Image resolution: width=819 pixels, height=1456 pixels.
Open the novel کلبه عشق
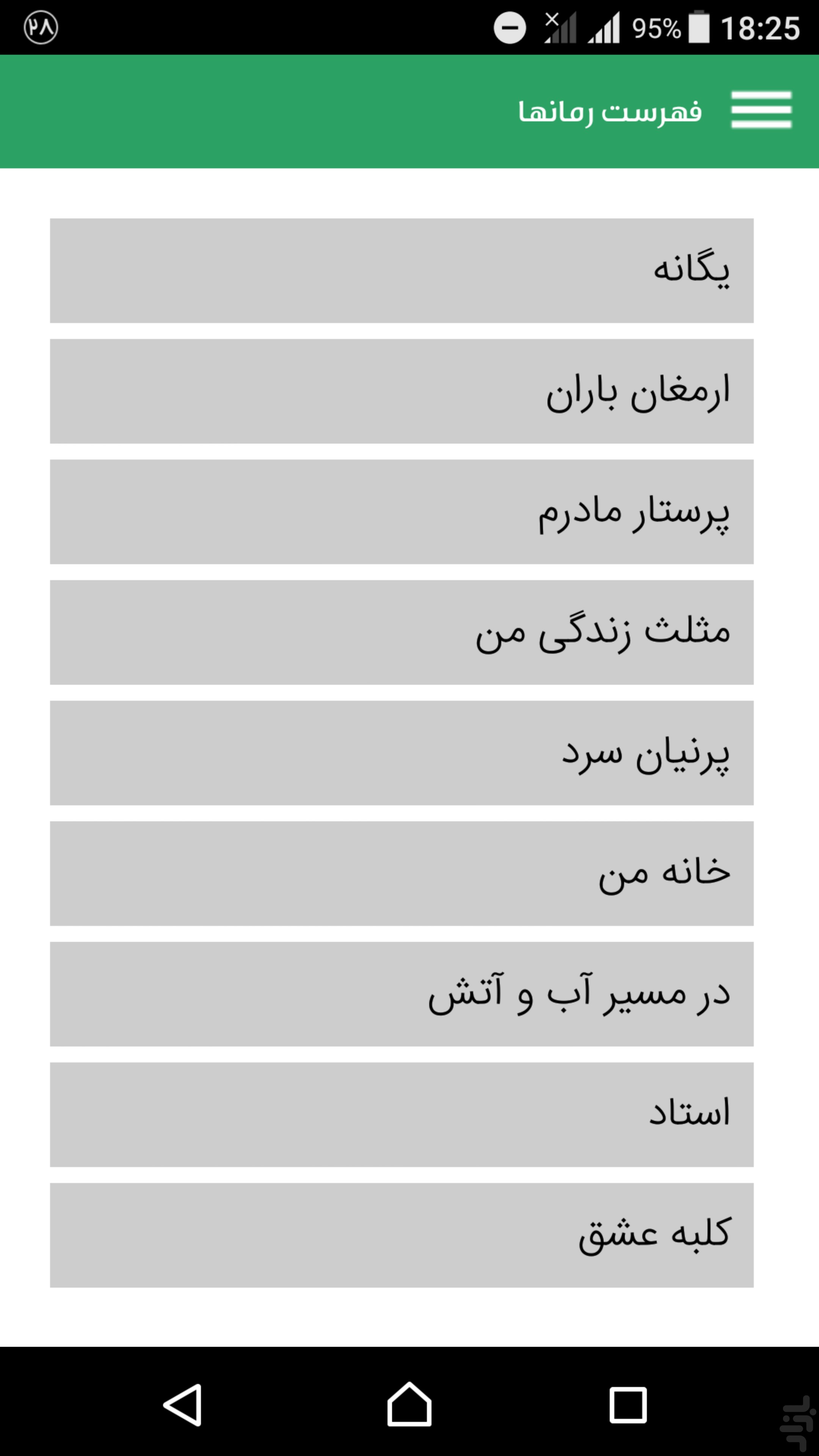tap(401, 1236)
